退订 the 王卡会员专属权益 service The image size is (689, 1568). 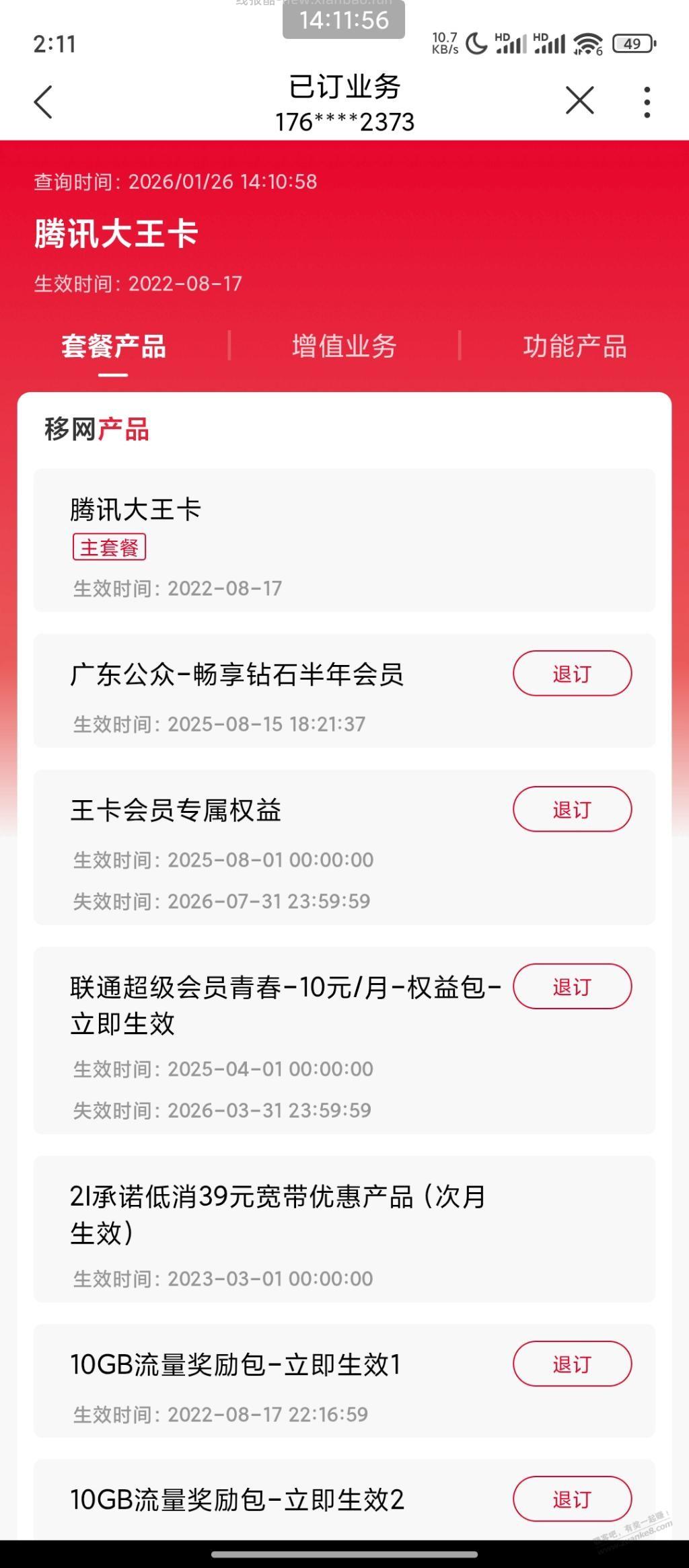(572, 810)
